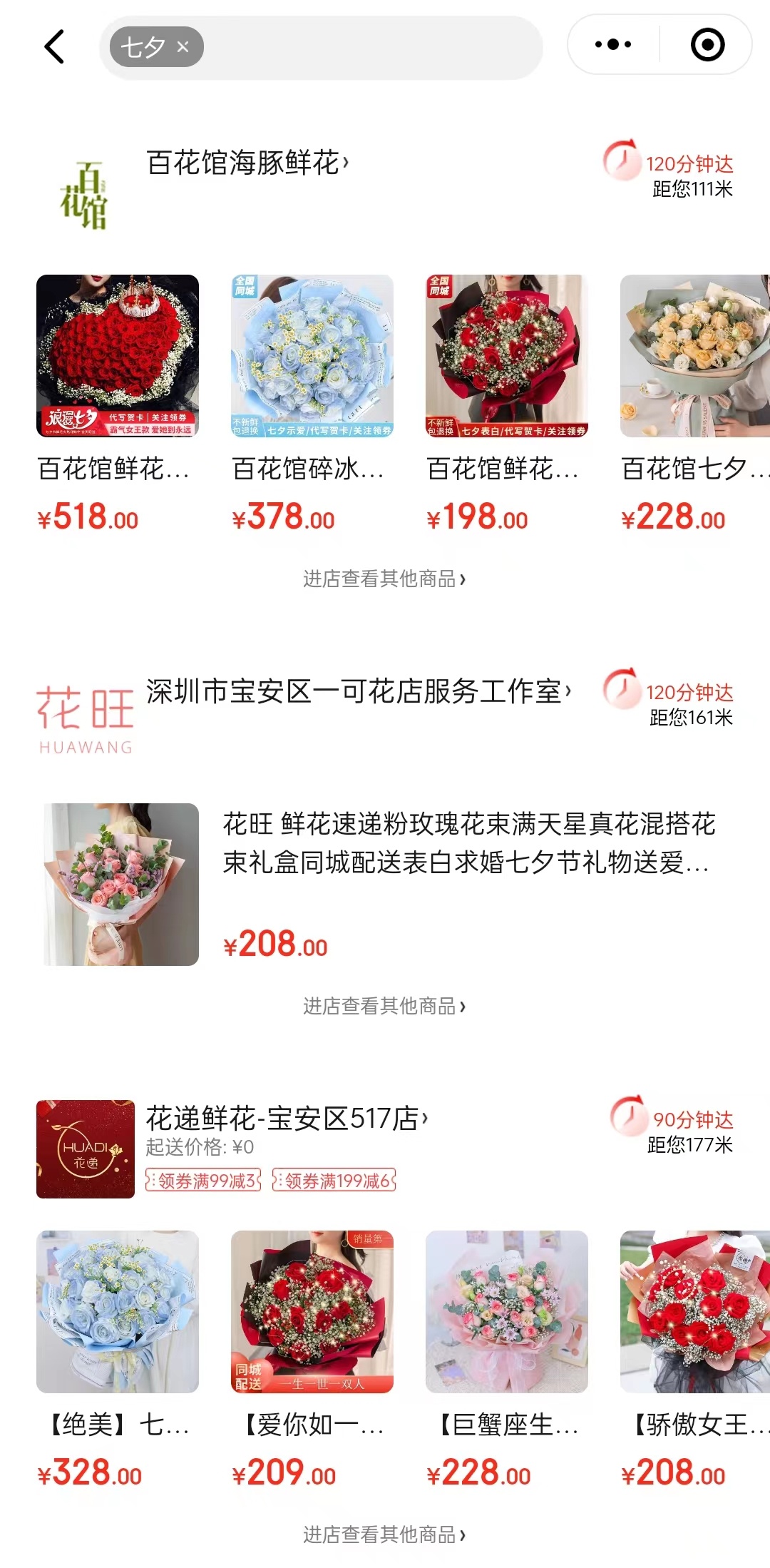
Task: Open the 【爱你如一 red rose bouquet
Action: [x=312, y=1311]
